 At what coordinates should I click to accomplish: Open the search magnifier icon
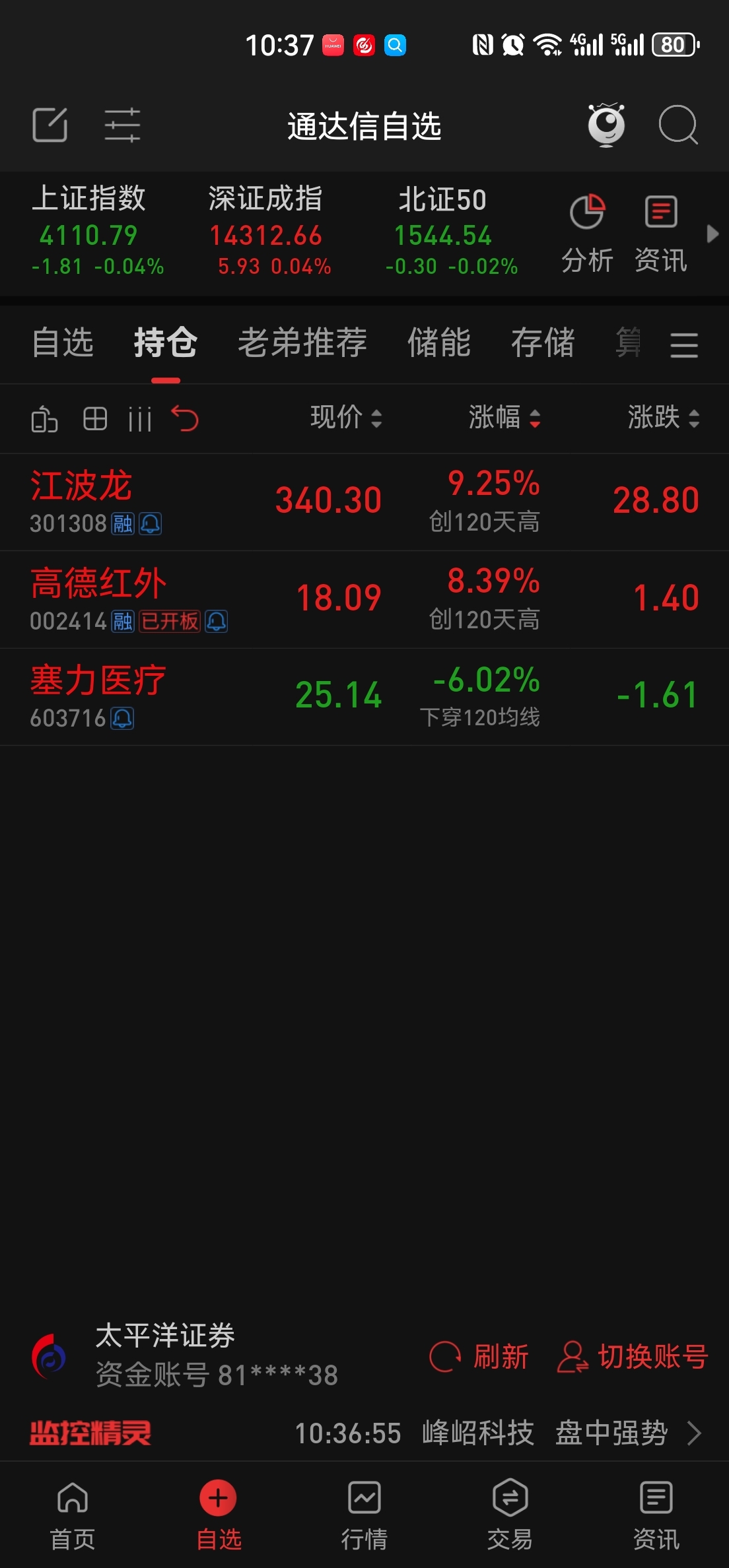[x=678, y=125]
